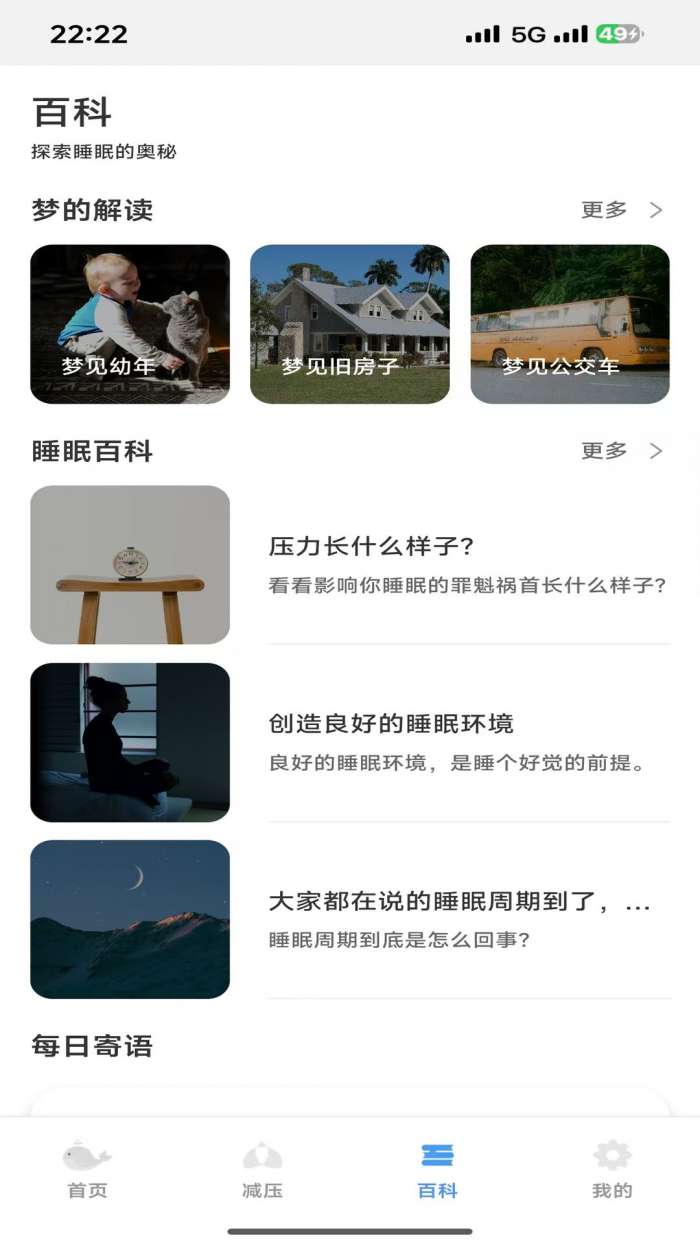Select the 百科 tab
The width and height of the screenshot is (700, 1244).
(437, 1170)
